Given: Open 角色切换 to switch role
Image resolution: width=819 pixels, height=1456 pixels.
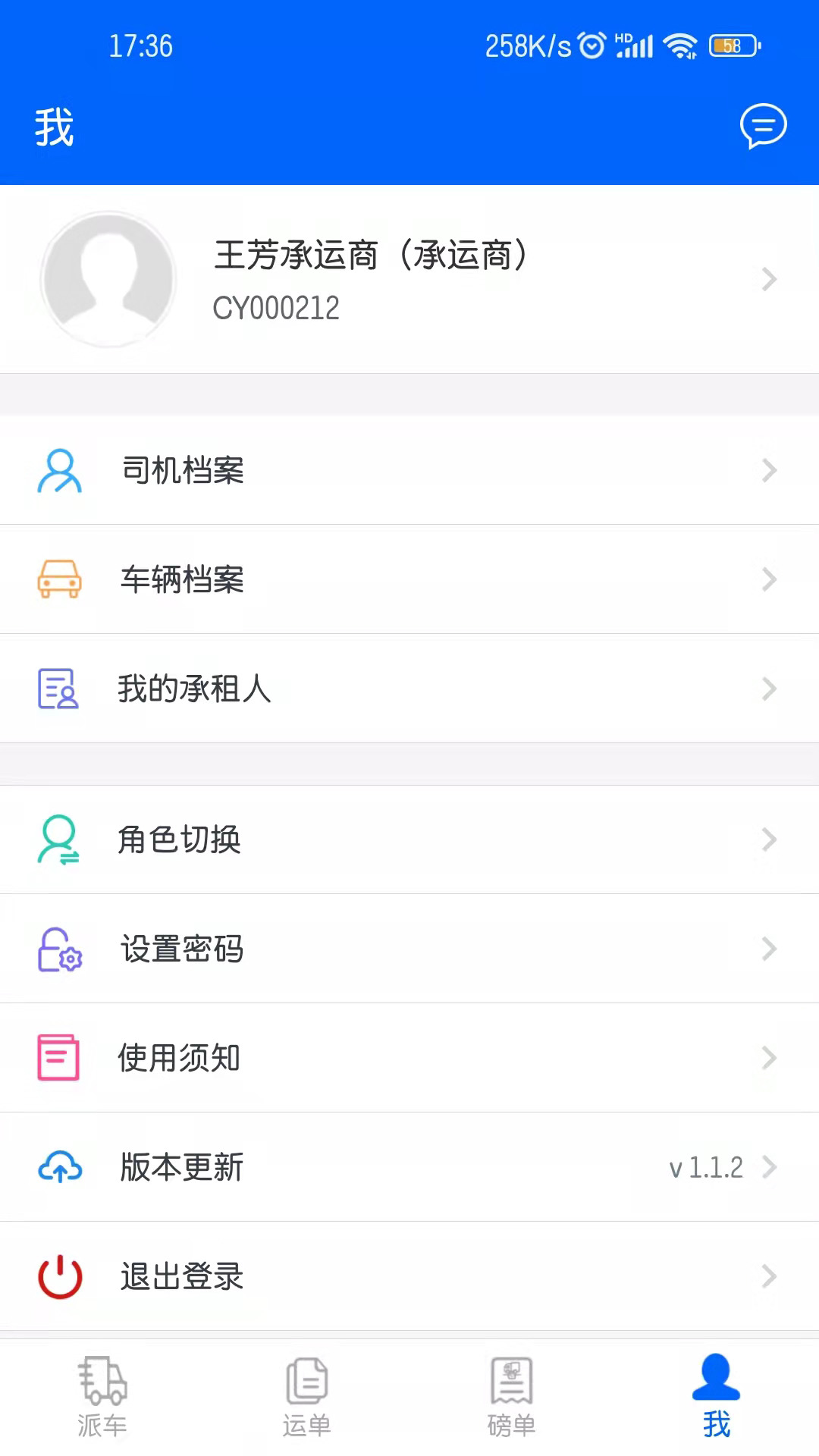Looking at the screenshot, I should coord(409,839).
